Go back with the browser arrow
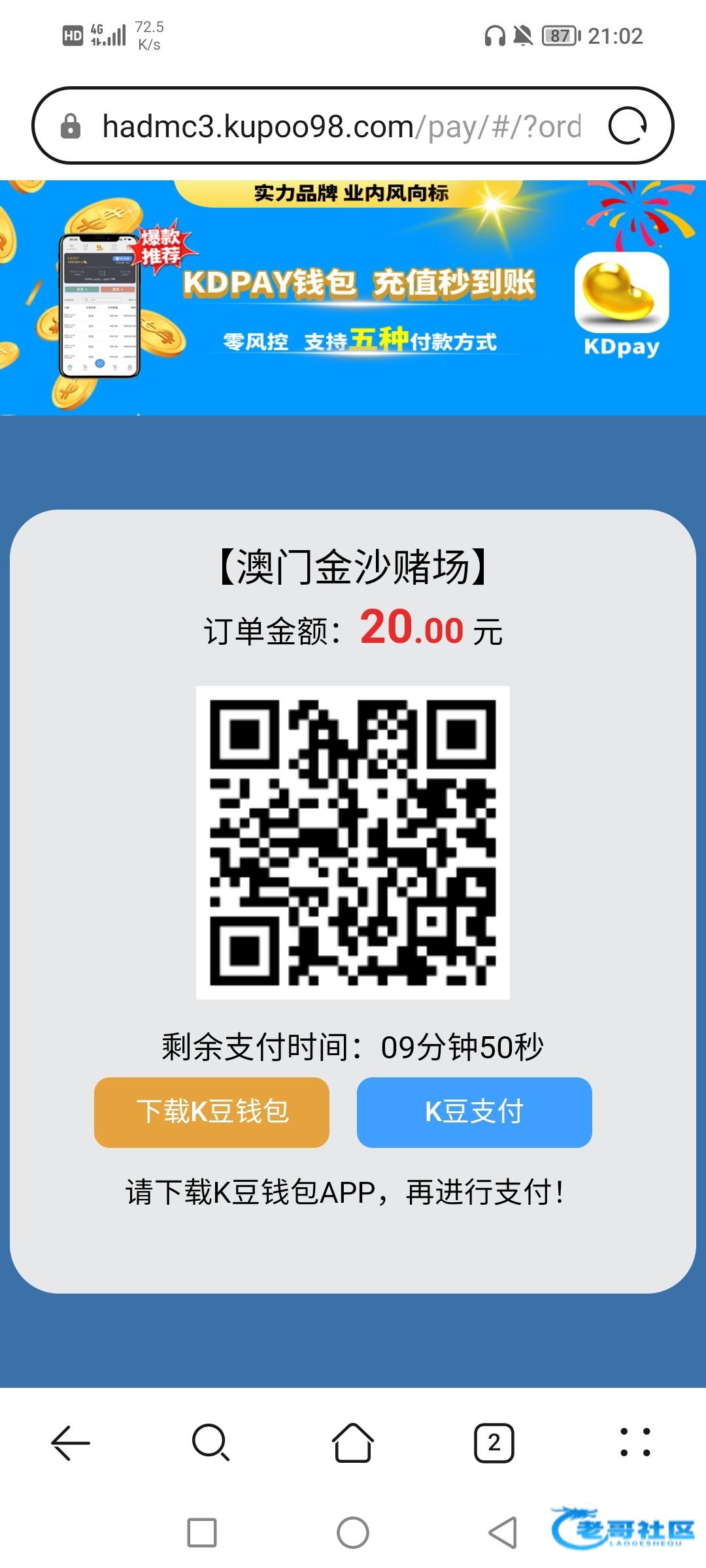The height and width of the screenshot is (1568, 706). coord(71,1442)
